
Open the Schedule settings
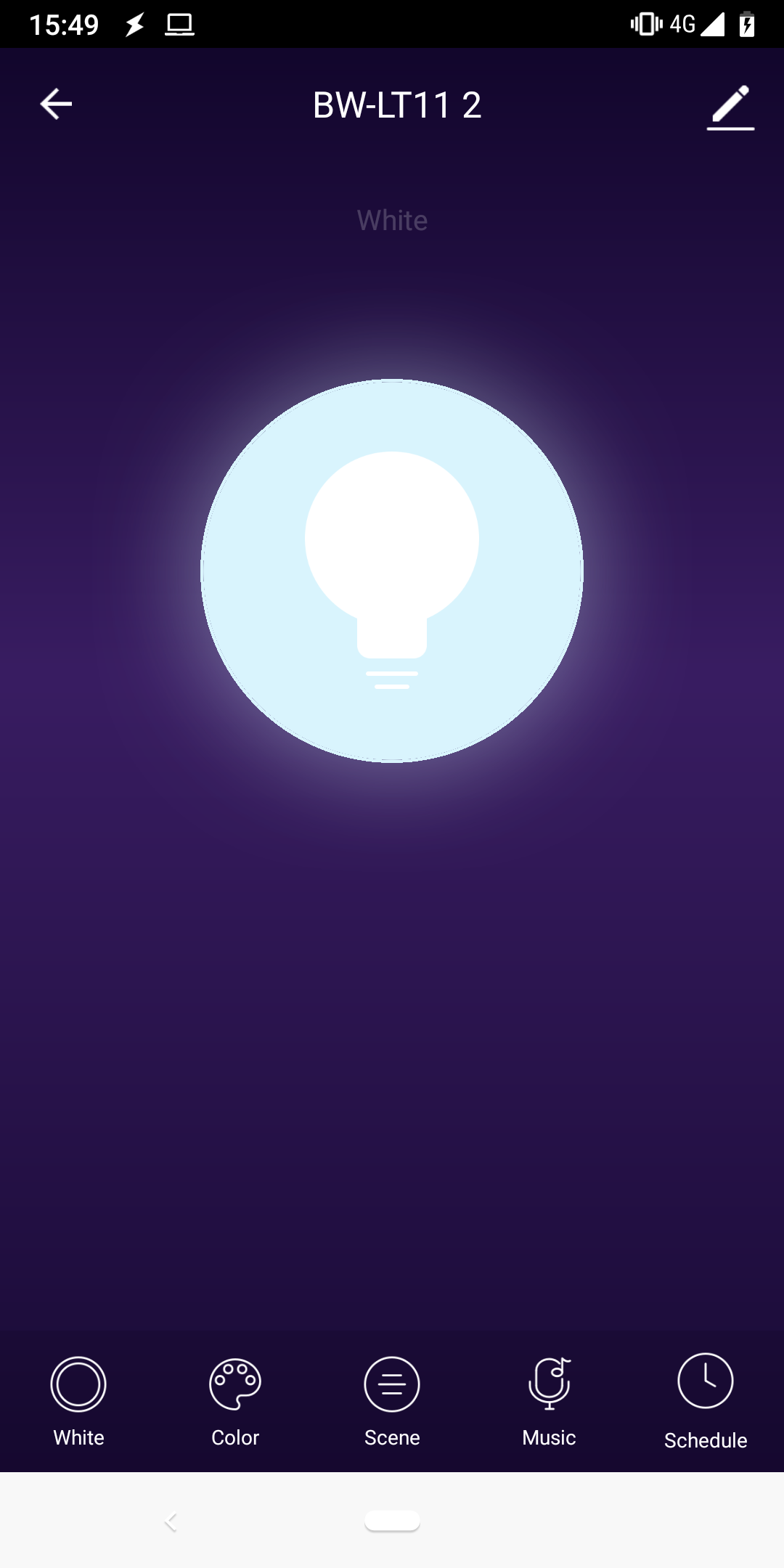click(x=706, y=1400)
